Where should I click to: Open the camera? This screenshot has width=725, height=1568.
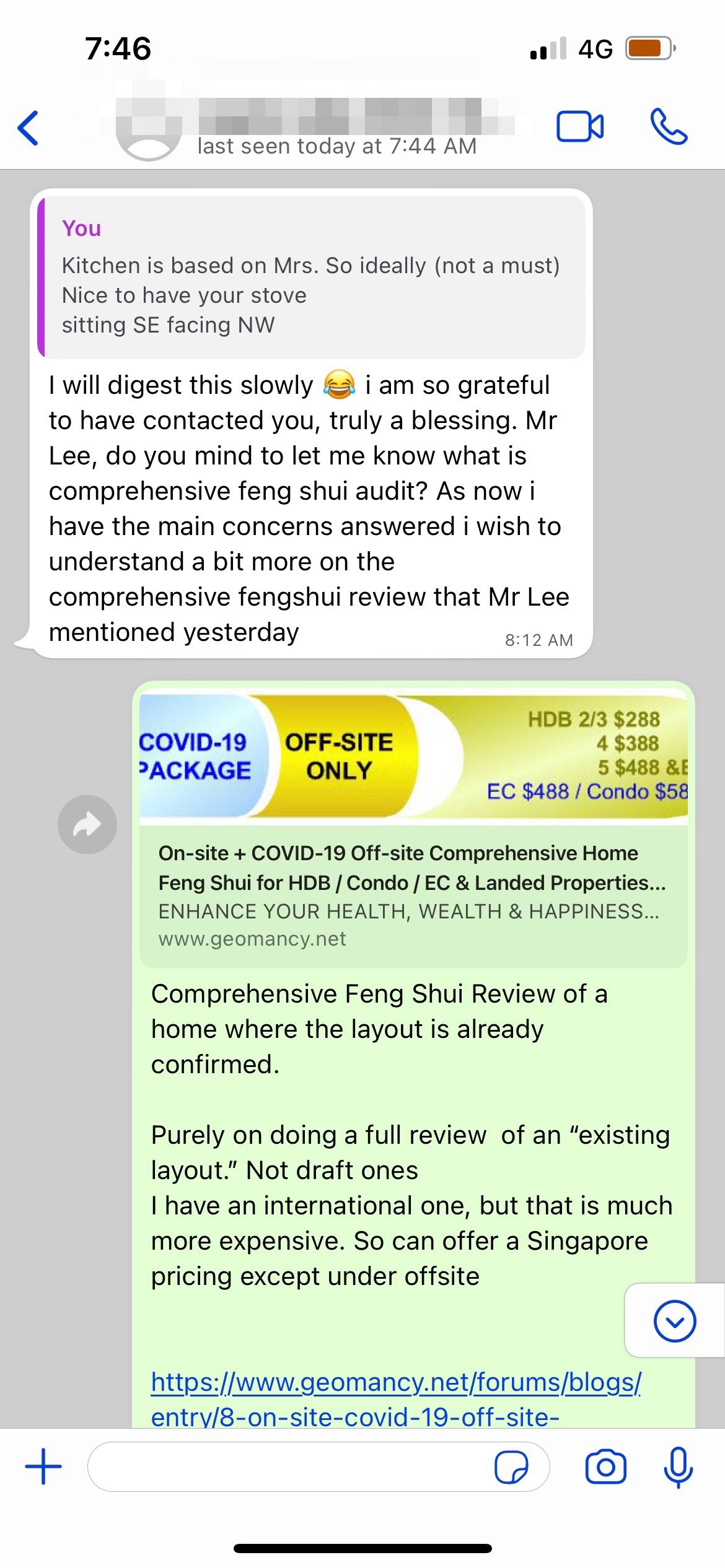[605, 1466]
